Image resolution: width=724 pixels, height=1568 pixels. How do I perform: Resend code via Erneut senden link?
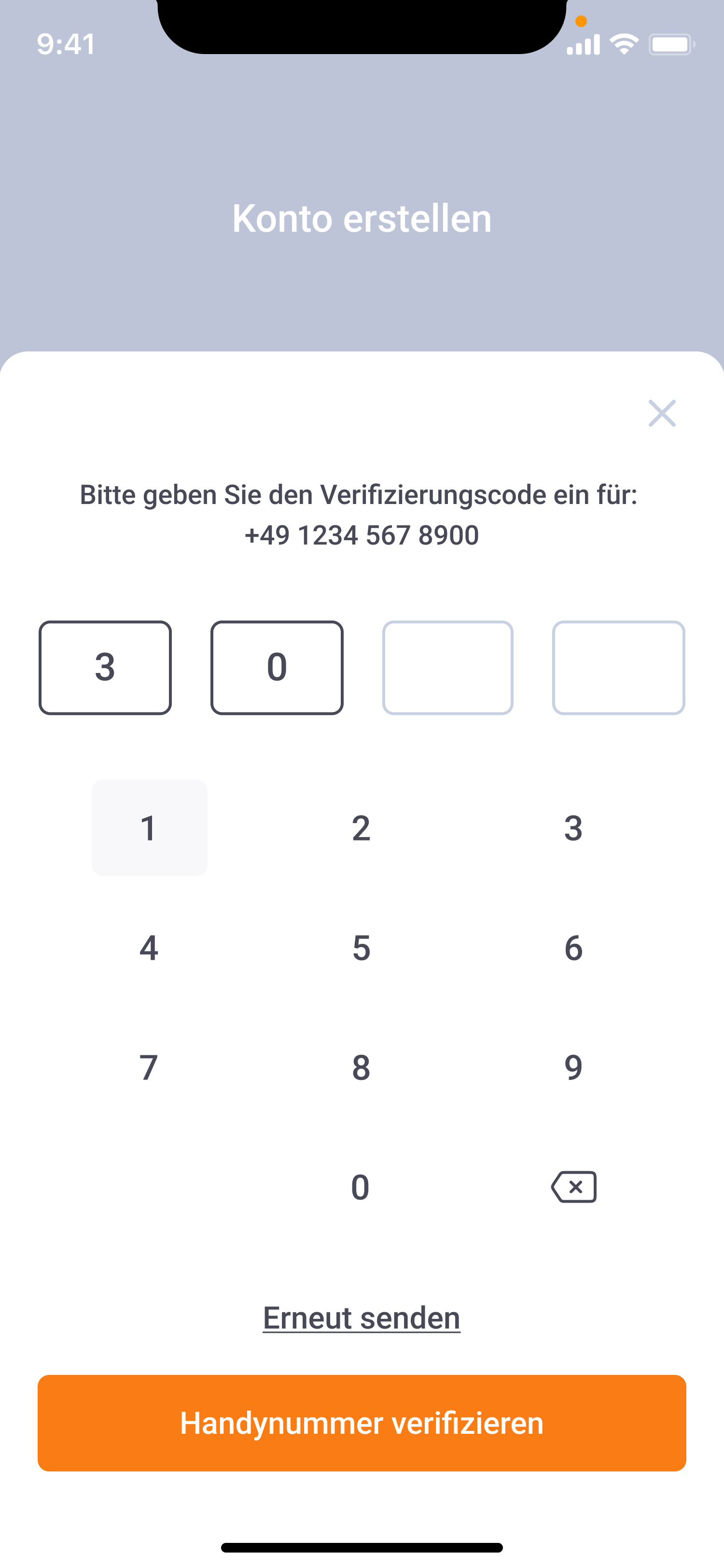click(362, 1318)
